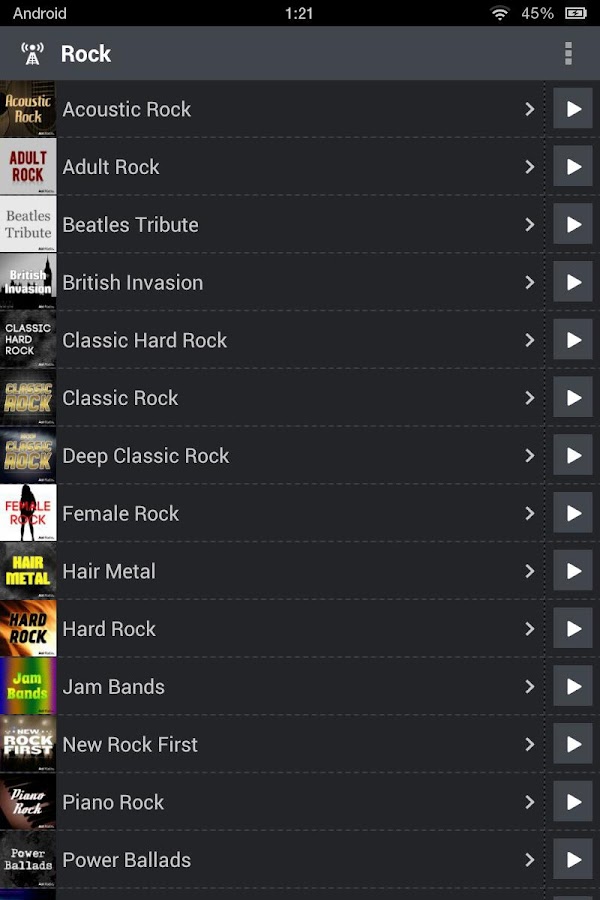Play the Classic Rock station

(573, 398)
